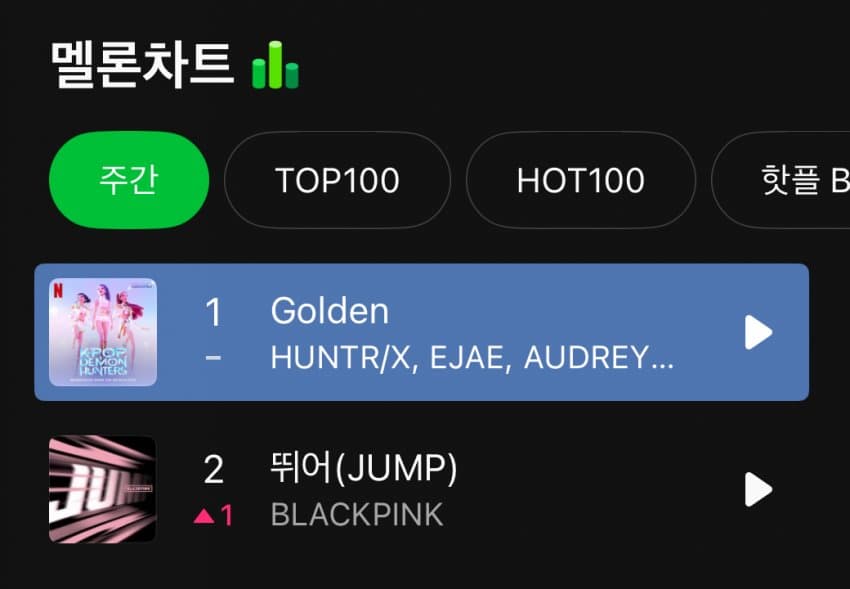
Task: Open the Golden album cover
Action: tap(103, 332)
